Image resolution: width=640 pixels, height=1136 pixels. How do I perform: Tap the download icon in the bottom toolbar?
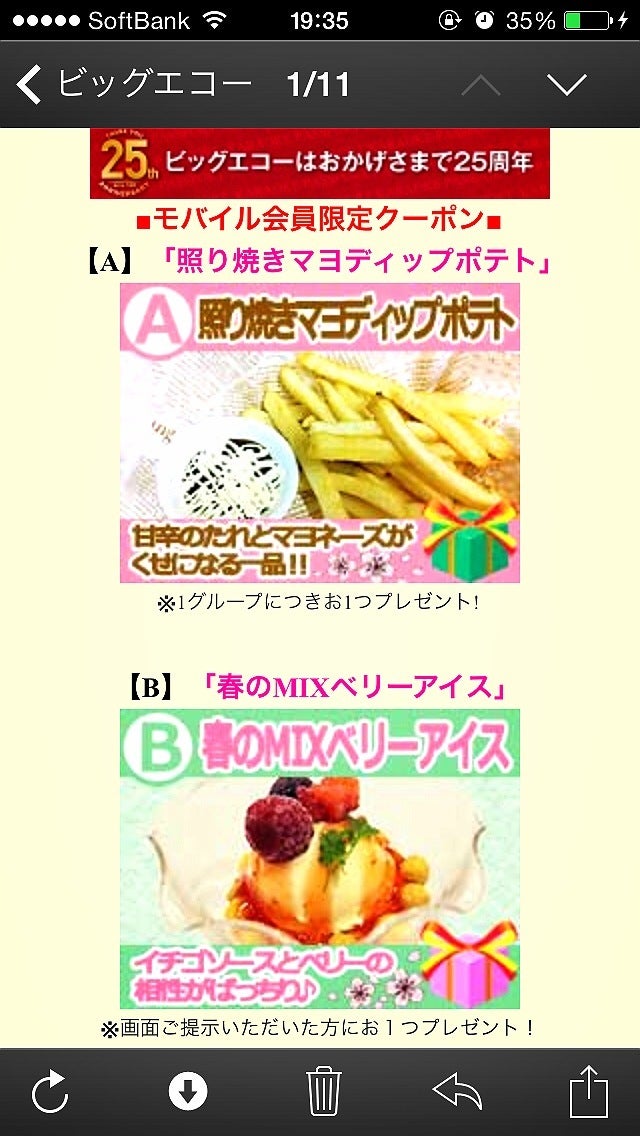point(188,1091)
